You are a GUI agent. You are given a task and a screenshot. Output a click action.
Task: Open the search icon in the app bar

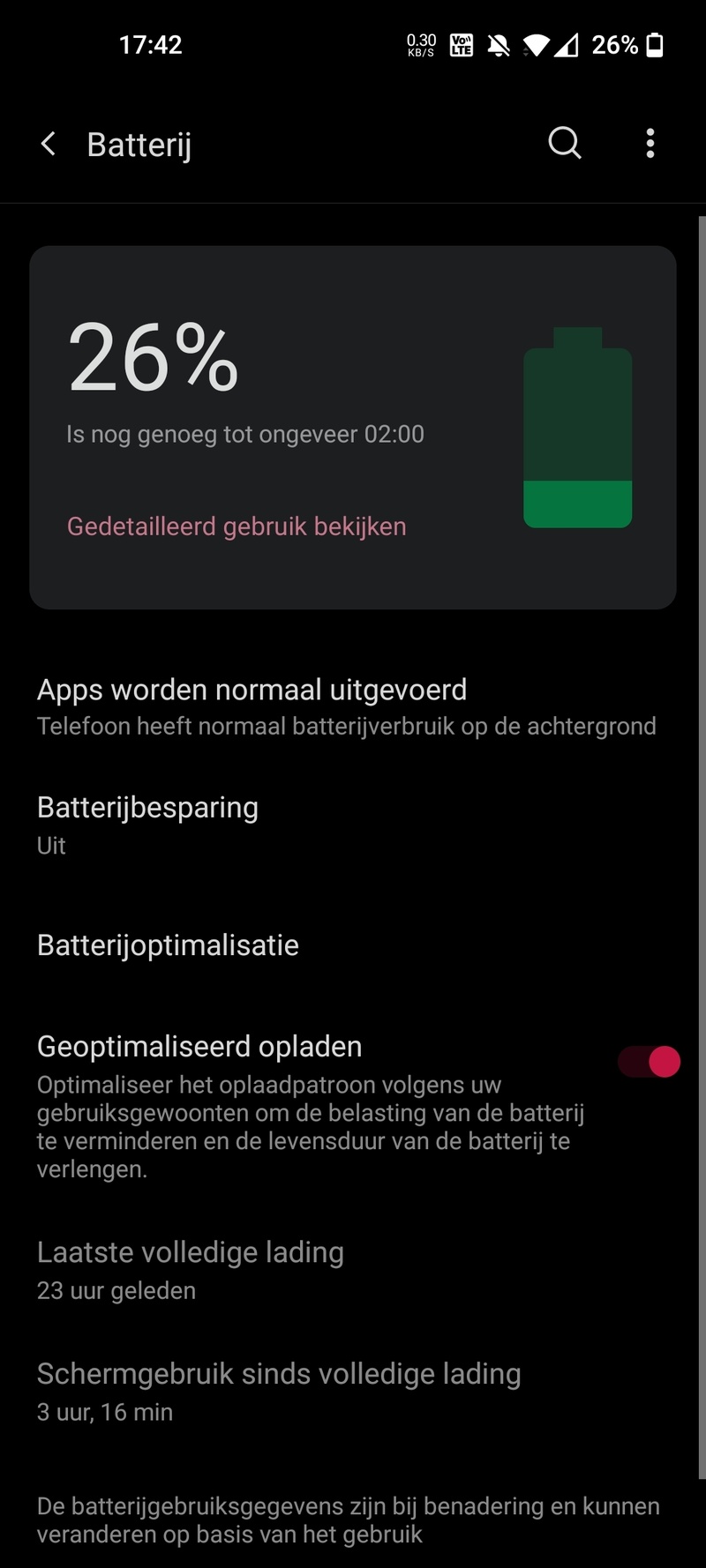565,143
